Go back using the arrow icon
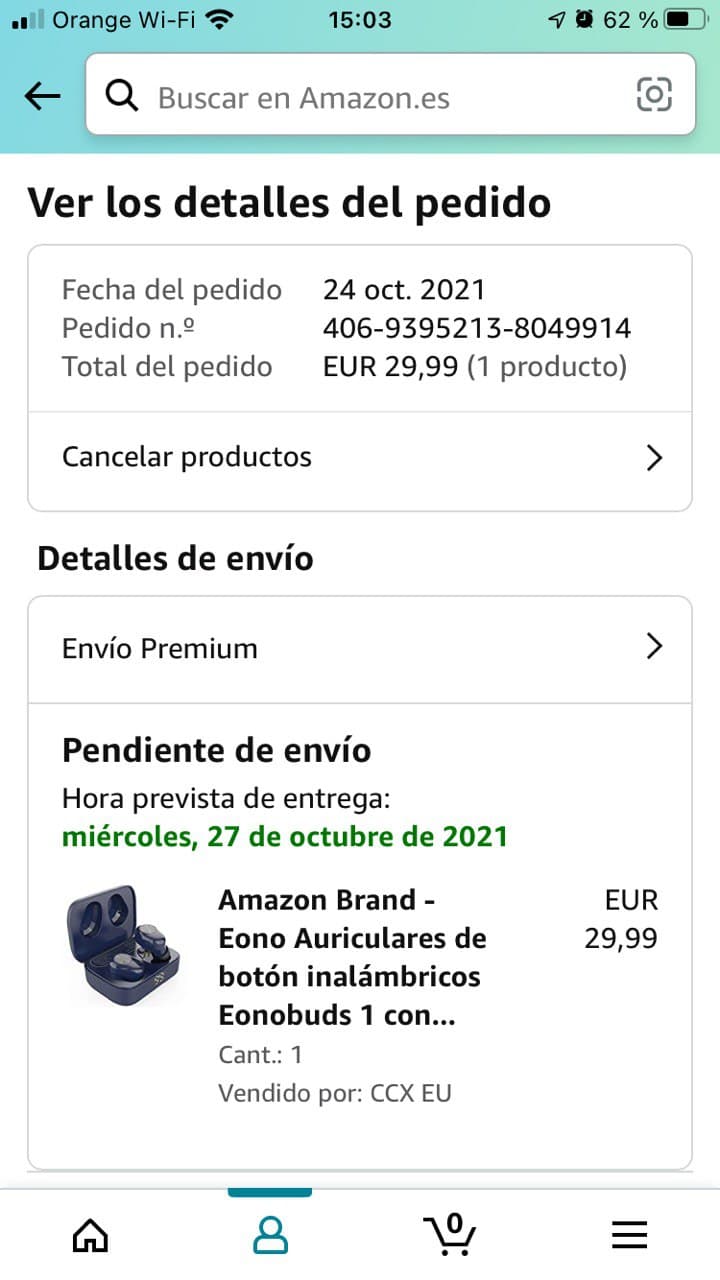720x1280 pixels. pyautogui.click(x=42, y=96)
